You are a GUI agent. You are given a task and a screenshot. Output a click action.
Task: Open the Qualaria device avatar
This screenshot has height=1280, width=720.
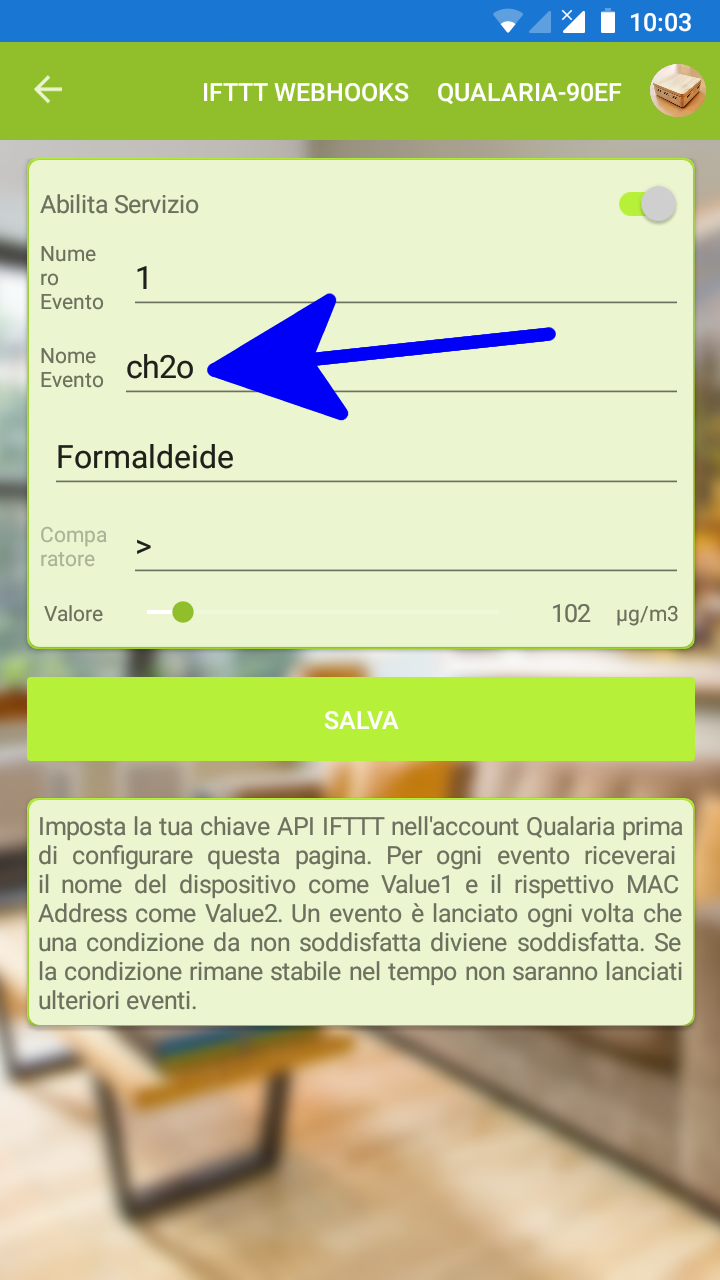point(677,91)
